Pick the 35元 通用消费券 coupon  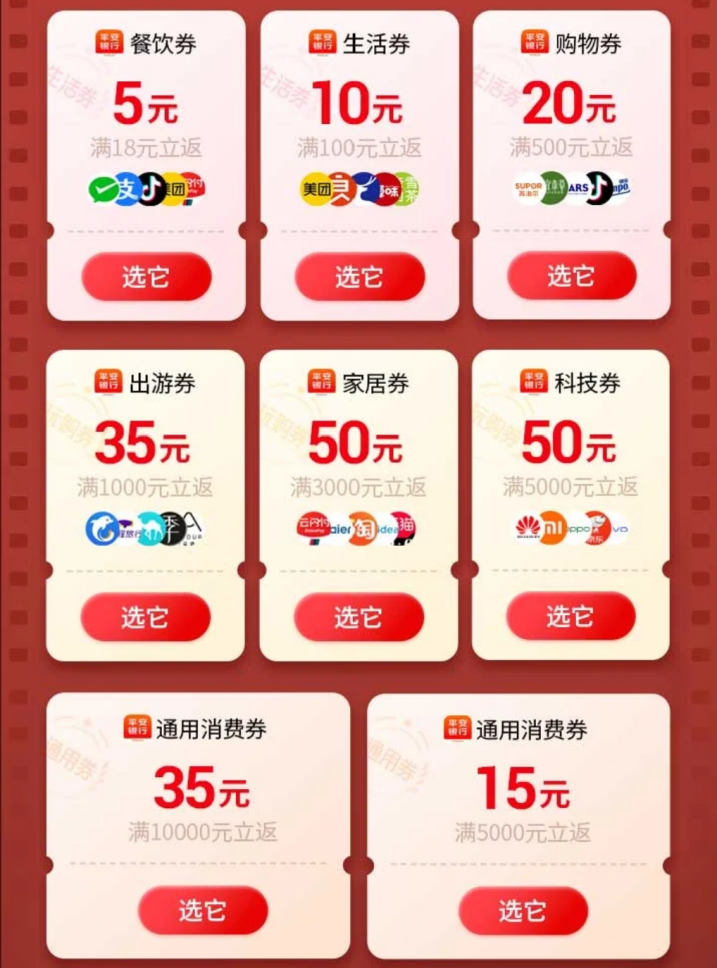pyautogui.click(x=203, y=910)
